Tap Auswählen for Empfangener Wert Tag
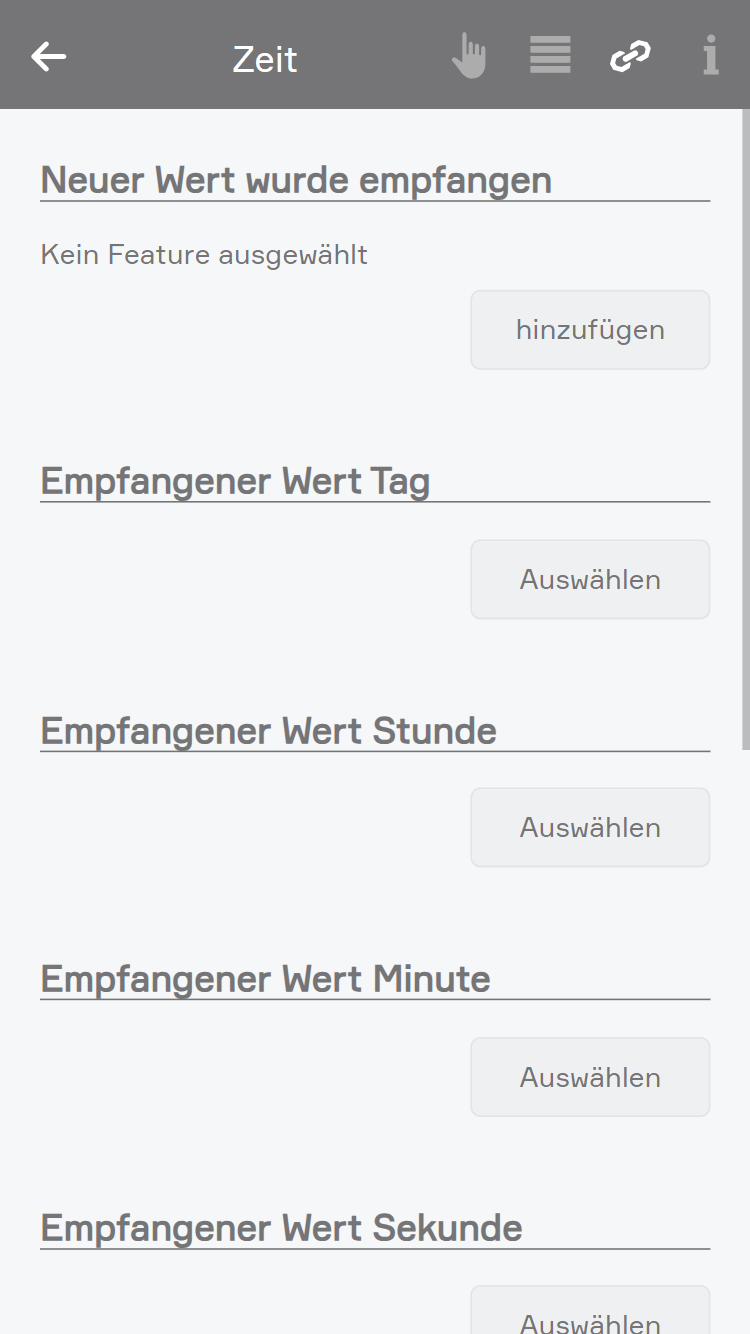 (x=590, y=580)
